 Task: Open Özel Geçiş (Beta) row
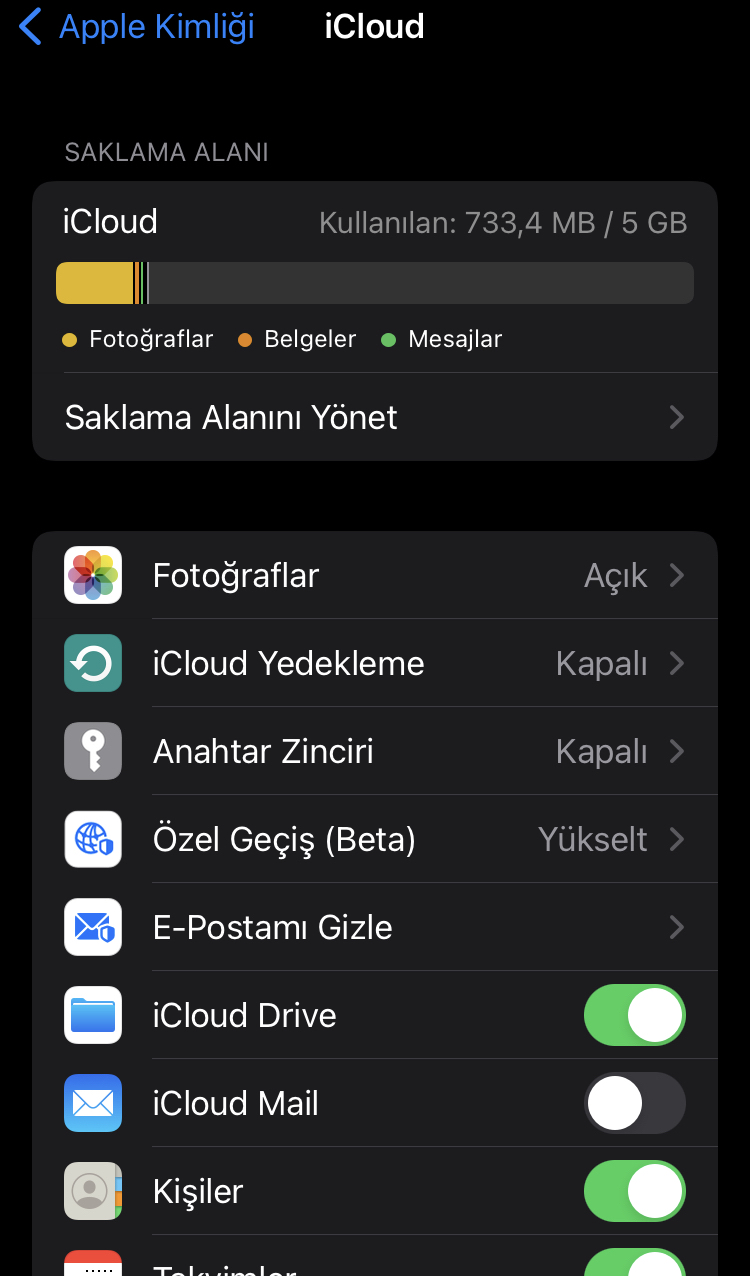click(375, 839)
